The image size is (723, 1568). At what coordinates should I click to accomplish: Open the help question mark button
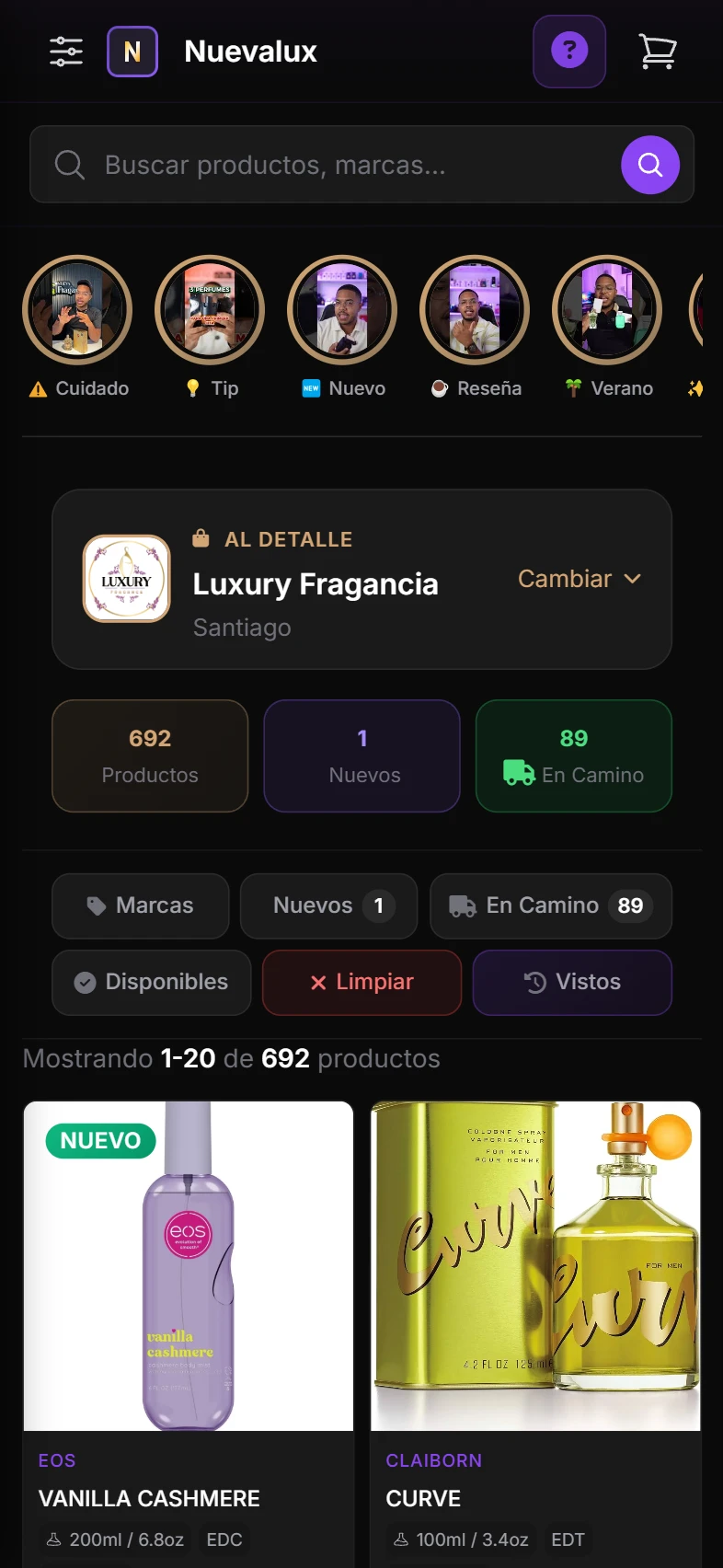pyautogui.click(x=569, y=51)
